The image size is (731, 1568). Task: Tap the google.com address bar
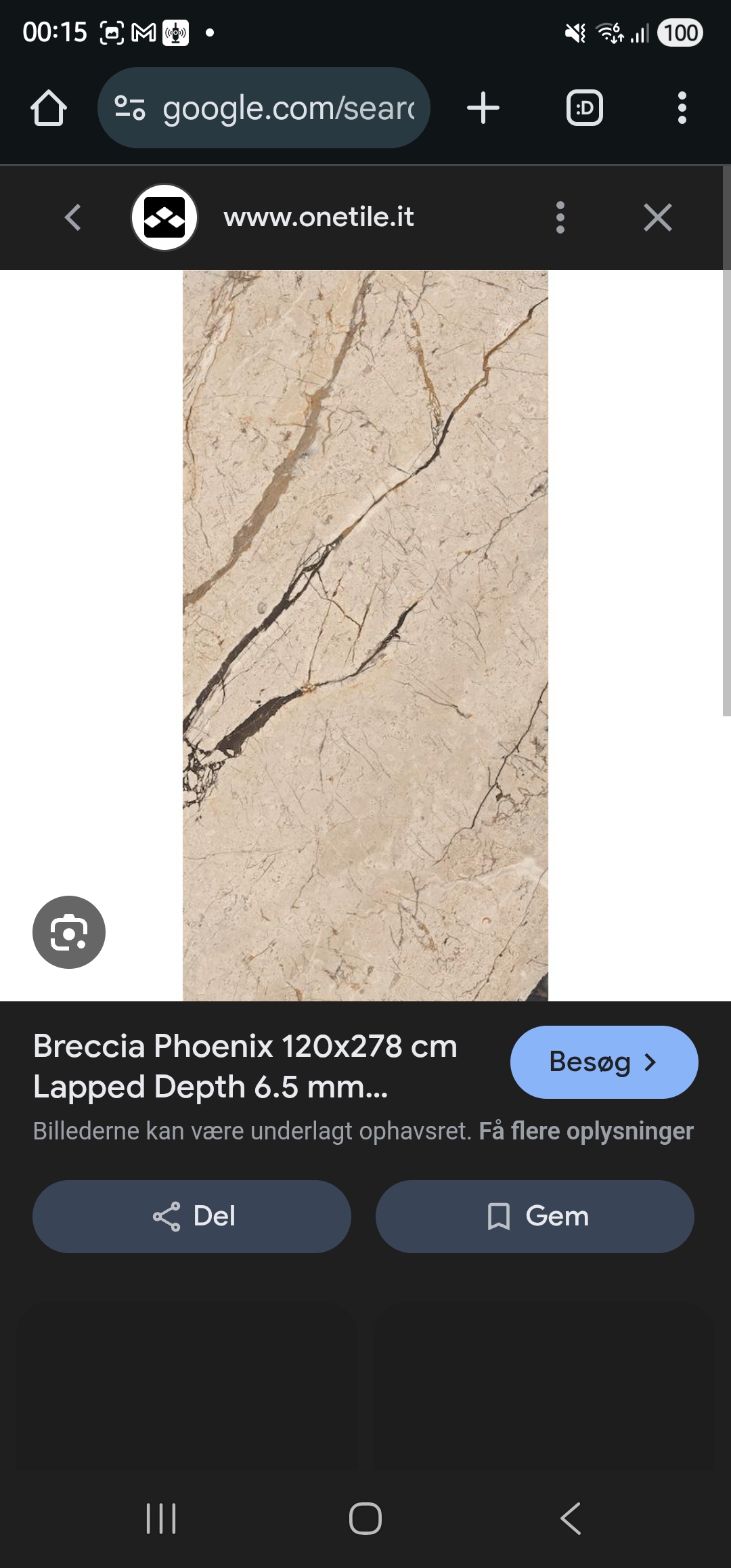pos(264,108)
